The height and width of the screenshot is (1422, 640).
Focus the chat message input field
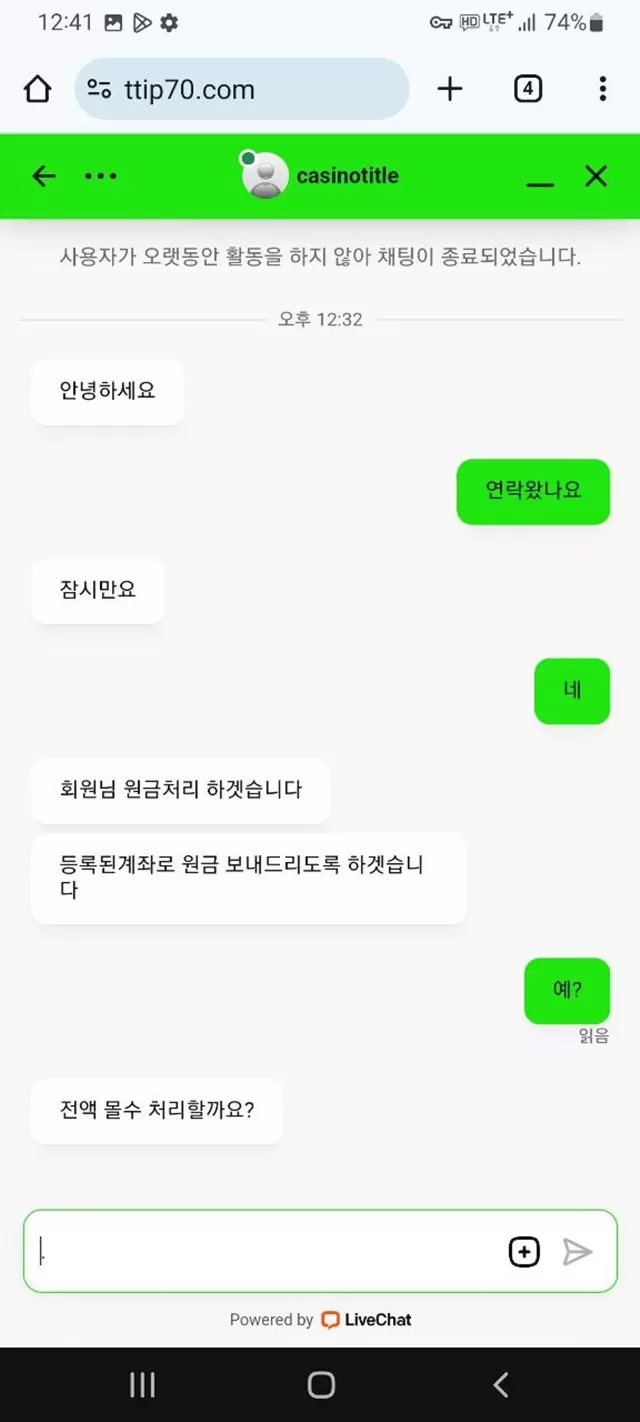coord(265,1251)
